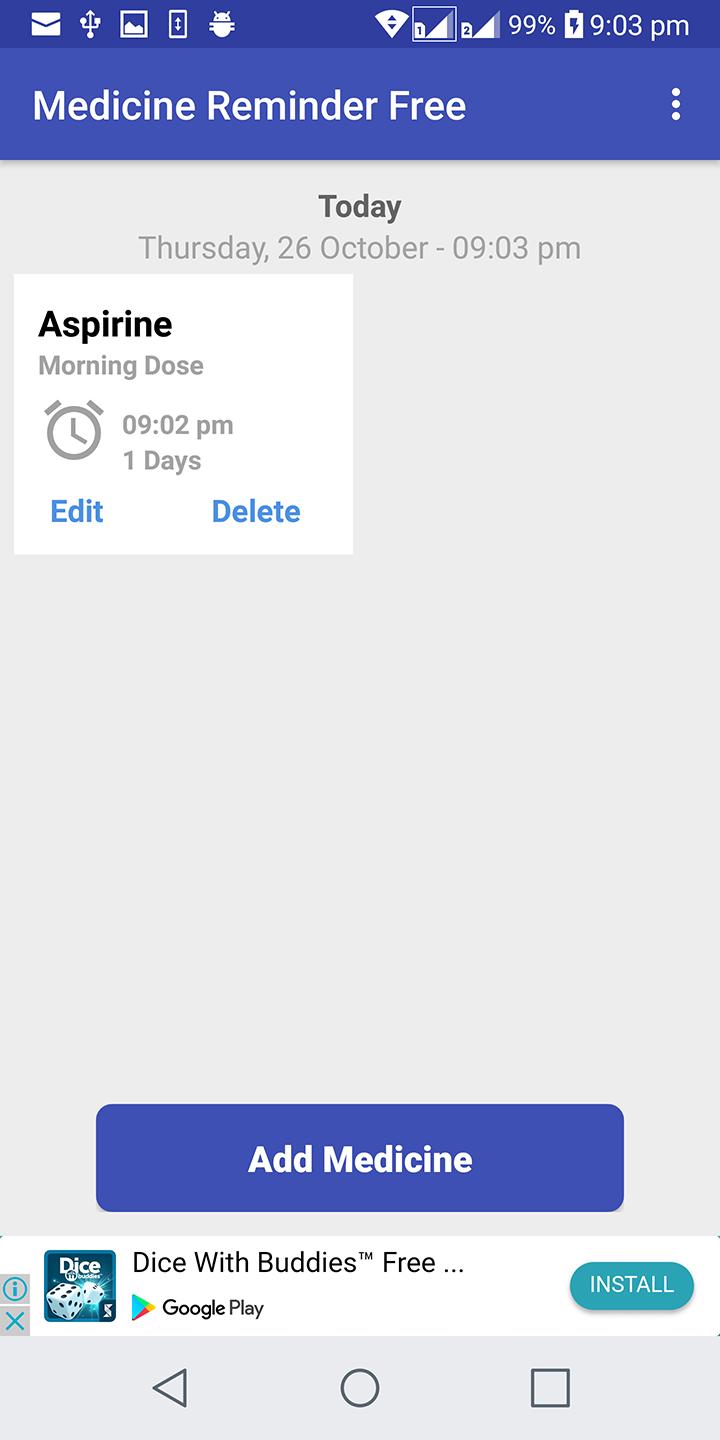Screen dimensions: 720x1440
Task: Delete the Aspirine reminder
Action: [x=256, y=511]
